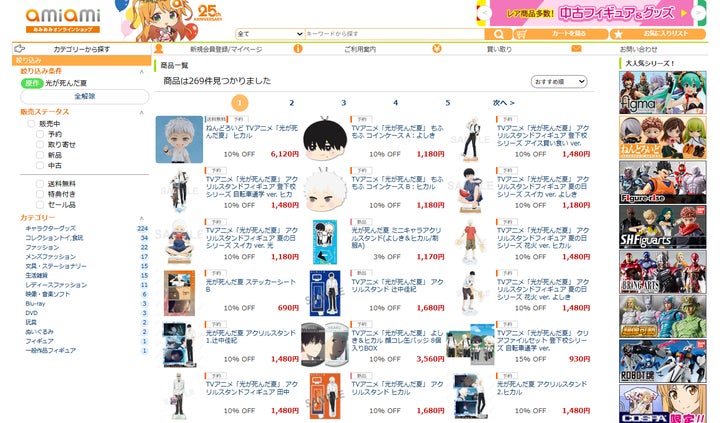Clear all filters with 全解除
720x423 pixels.
coord(84,97)
